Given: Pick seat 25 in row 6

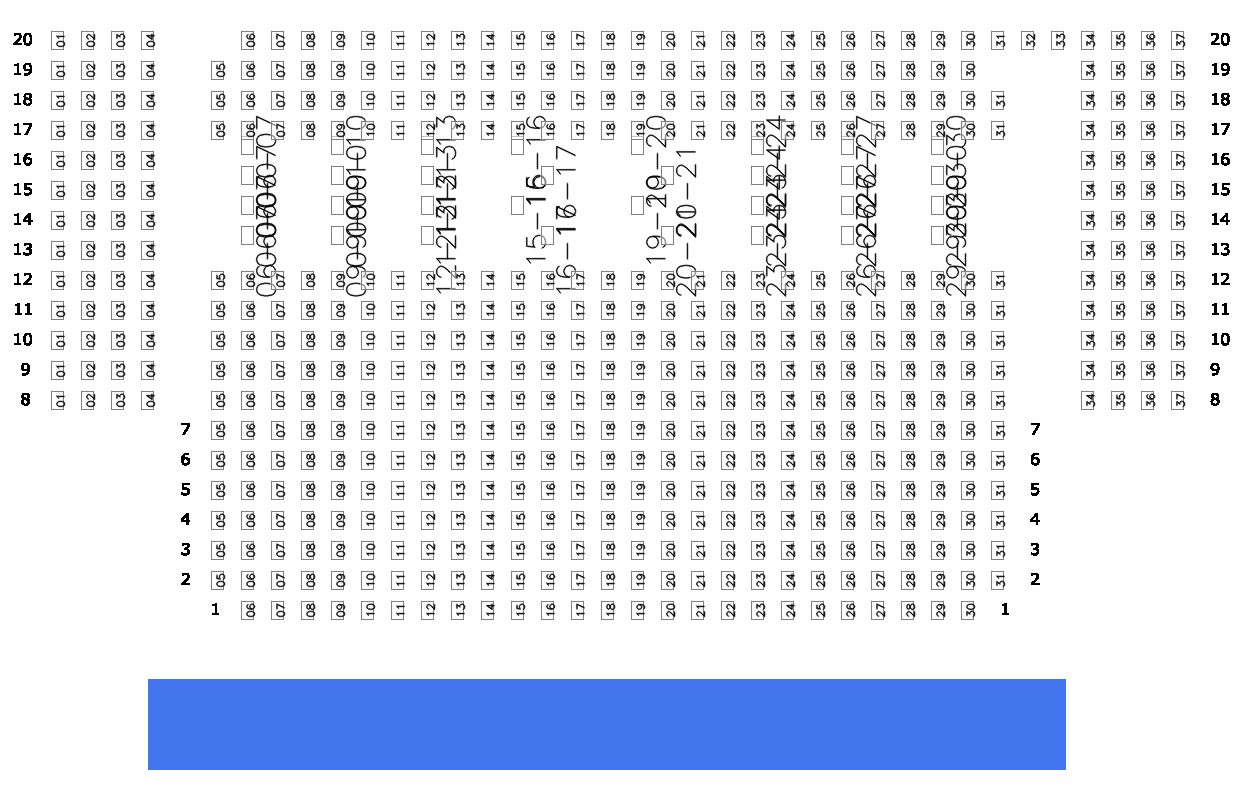Looking at the screenshot, I should tap(818, 460).
